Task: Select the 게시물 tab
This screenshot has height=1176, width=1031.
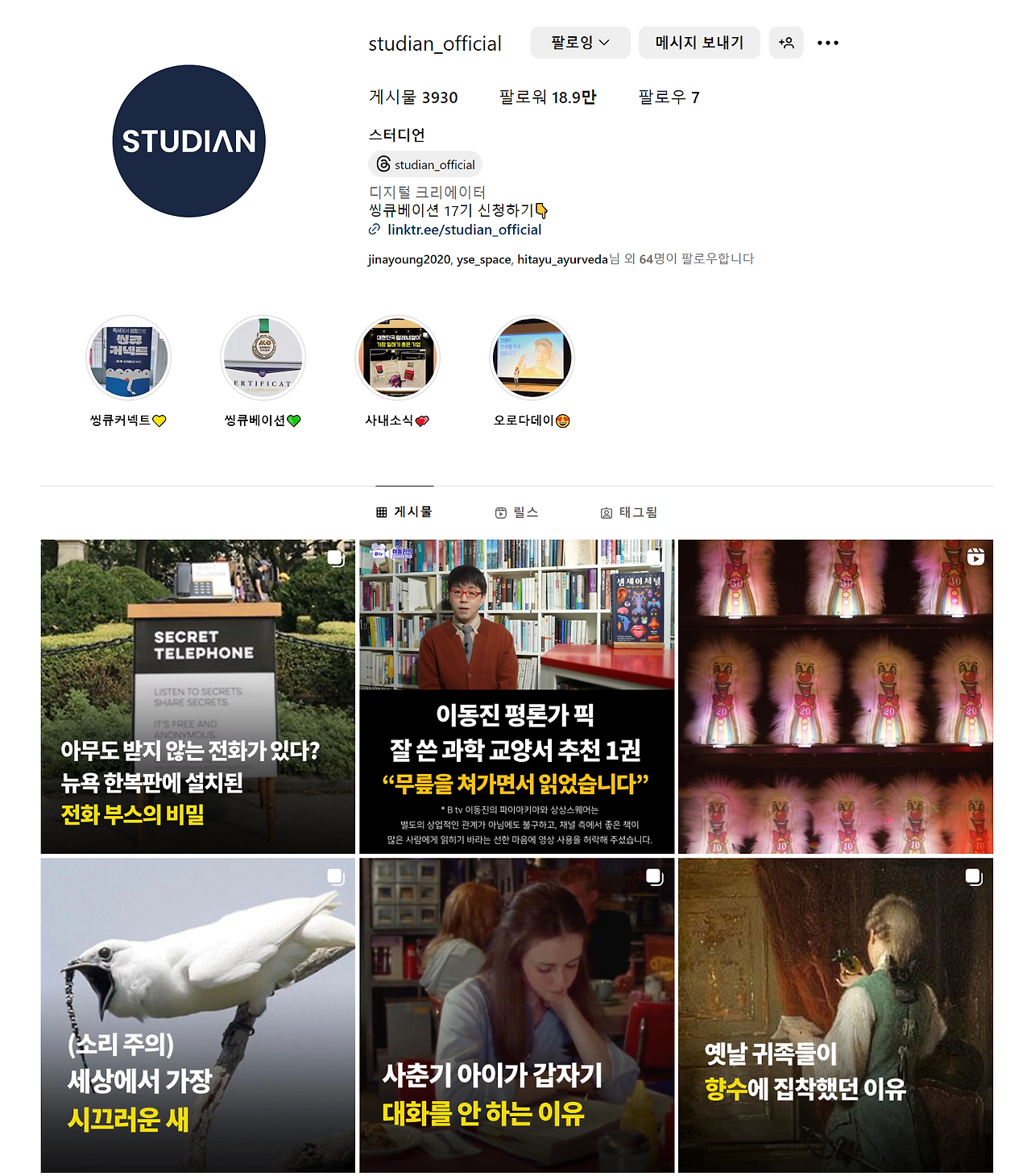Action: pyautogui.click(x=404, y=512)
